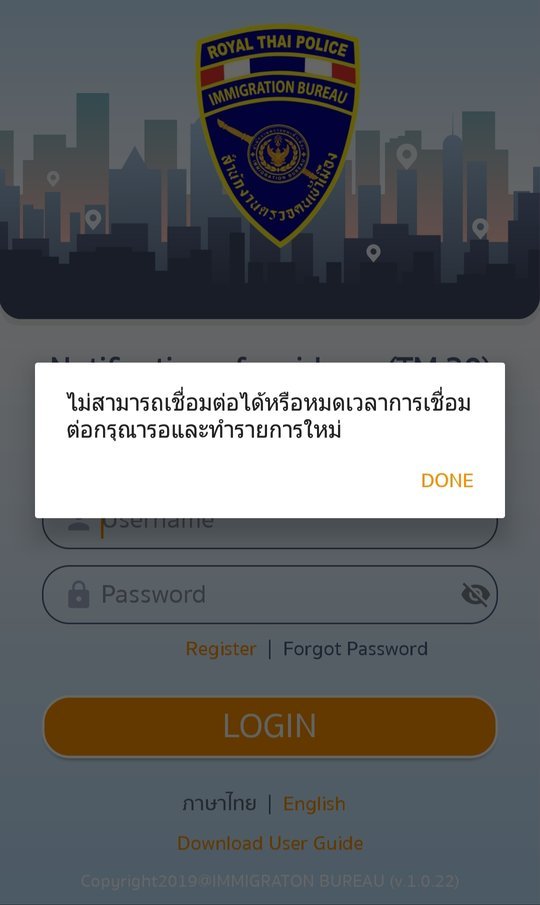Open Download User Guide link
The image size is (540, 905).
pyautogui.click(x=270, y=843)
